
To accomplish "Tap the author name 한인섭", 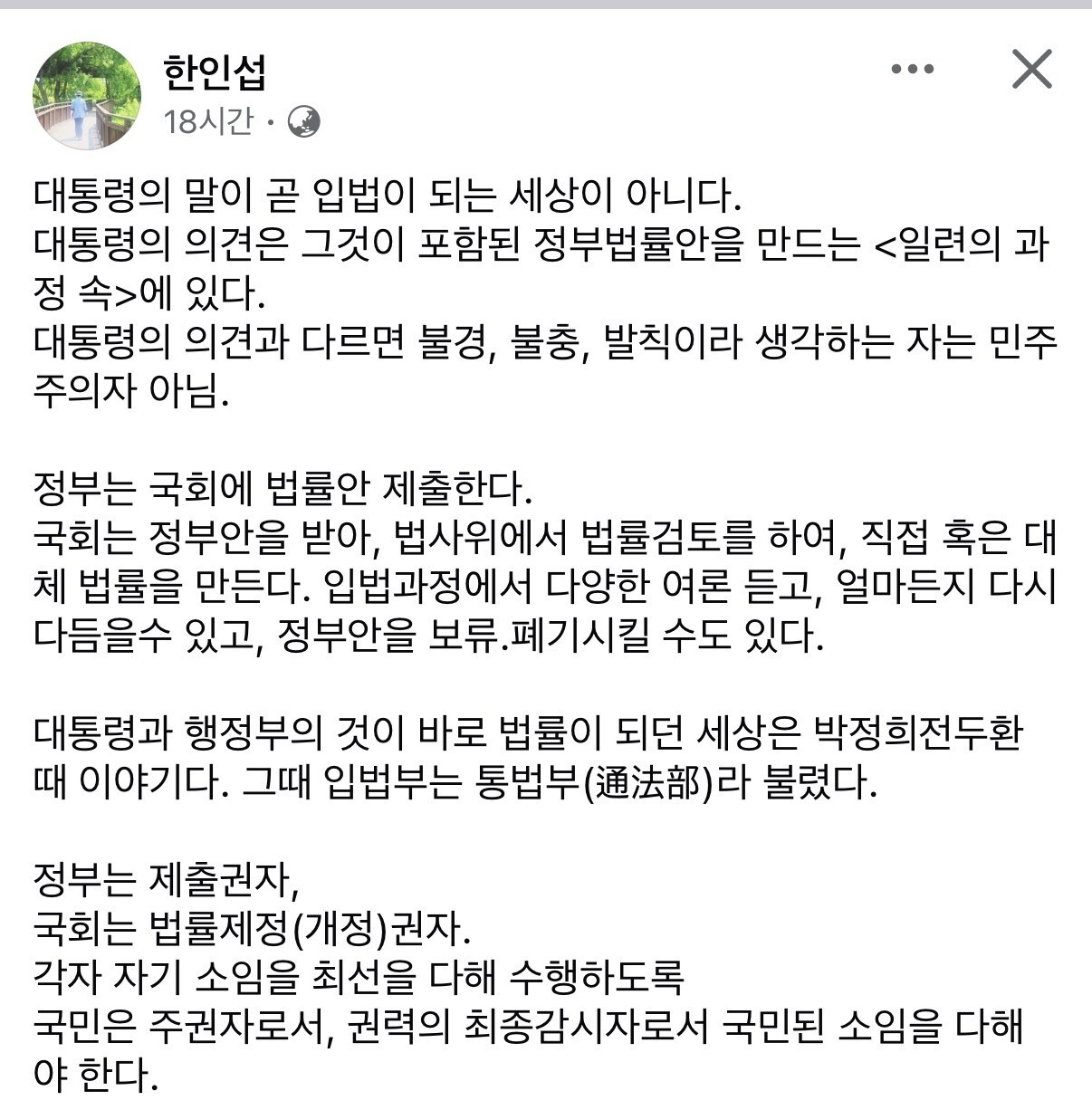I will [215, 72].
